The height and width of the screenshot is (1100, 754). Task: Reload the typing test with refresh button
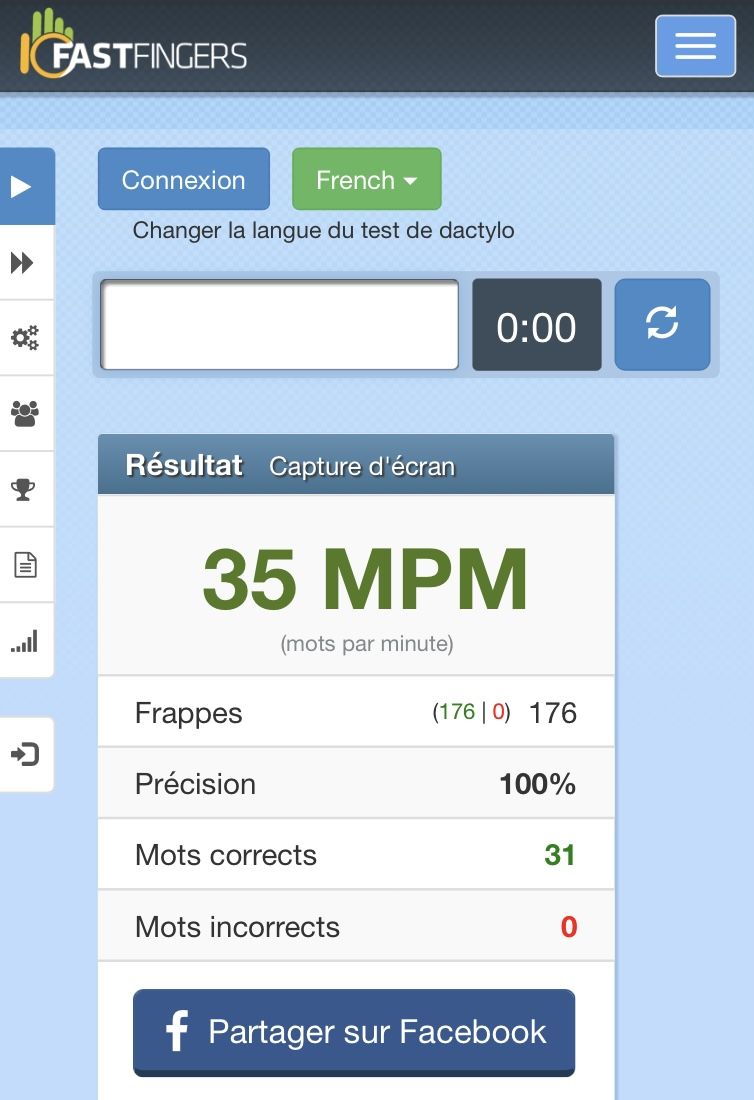click(662, 325)
